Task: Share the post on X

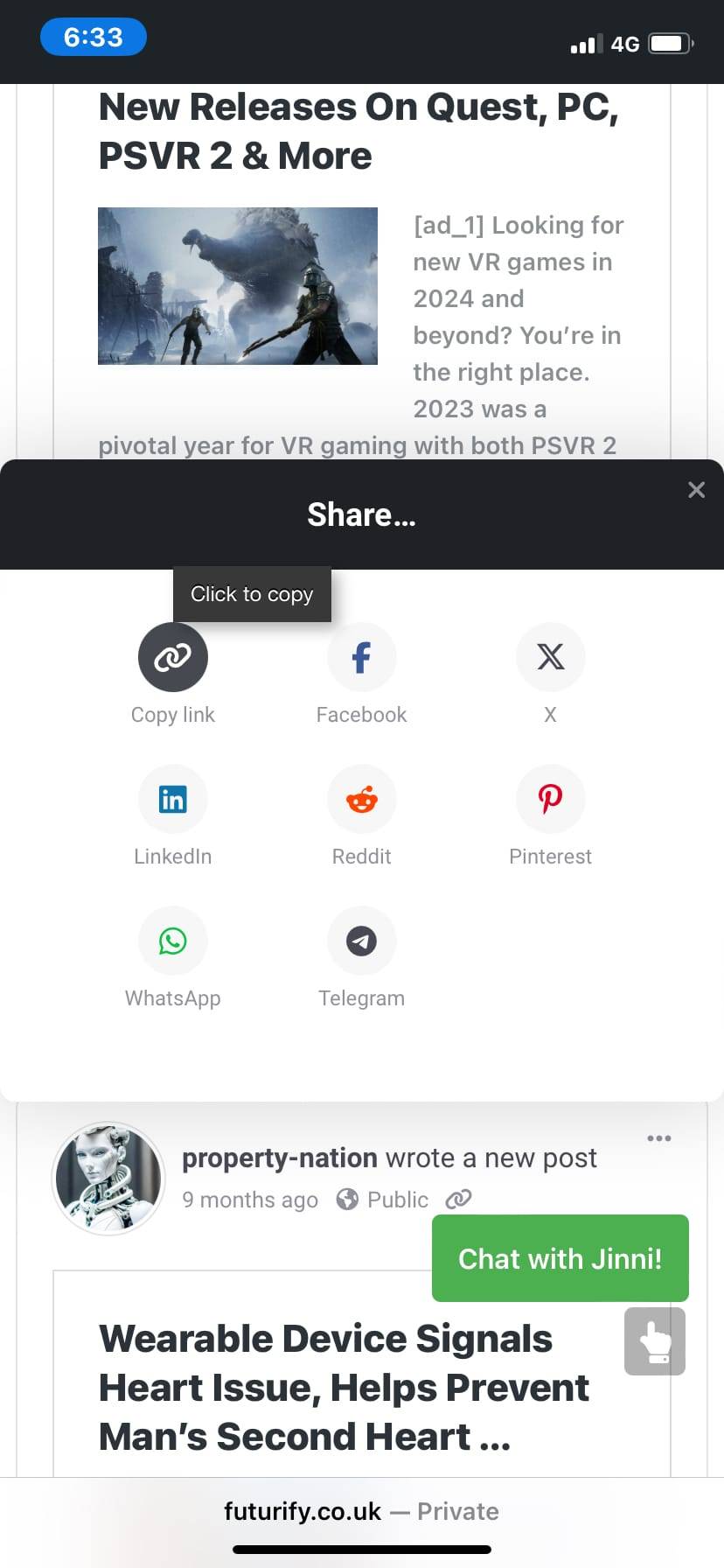Action: (x=550, y=657)
